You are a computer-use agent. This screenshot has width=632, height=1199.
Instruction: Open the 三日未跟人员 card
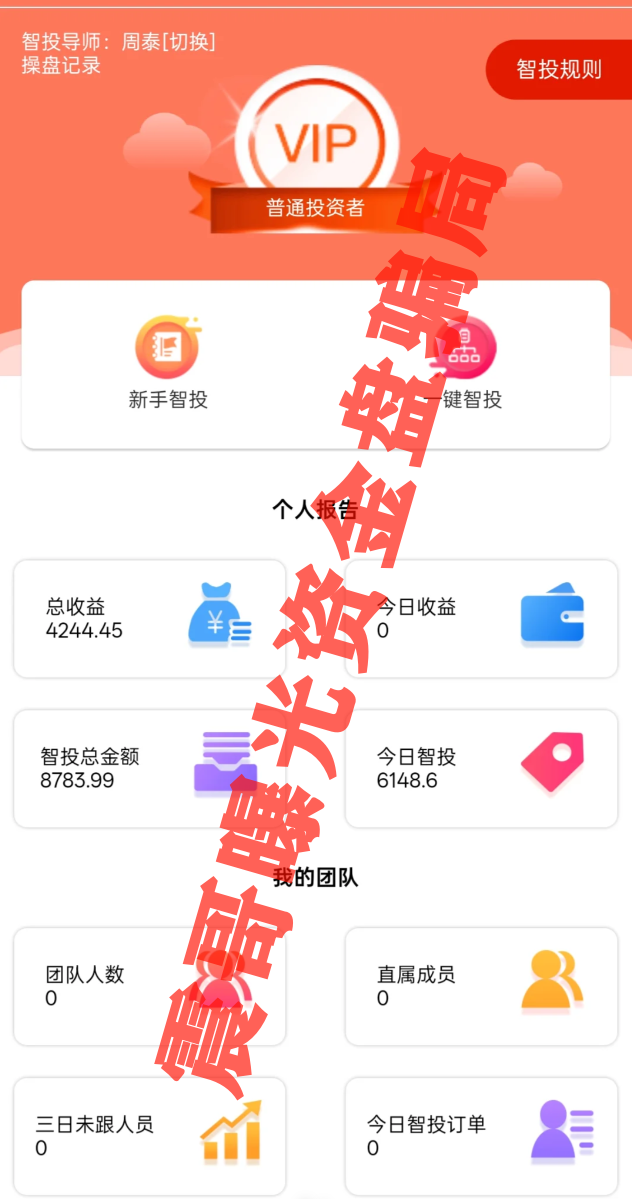click(x=149, y=1135)
